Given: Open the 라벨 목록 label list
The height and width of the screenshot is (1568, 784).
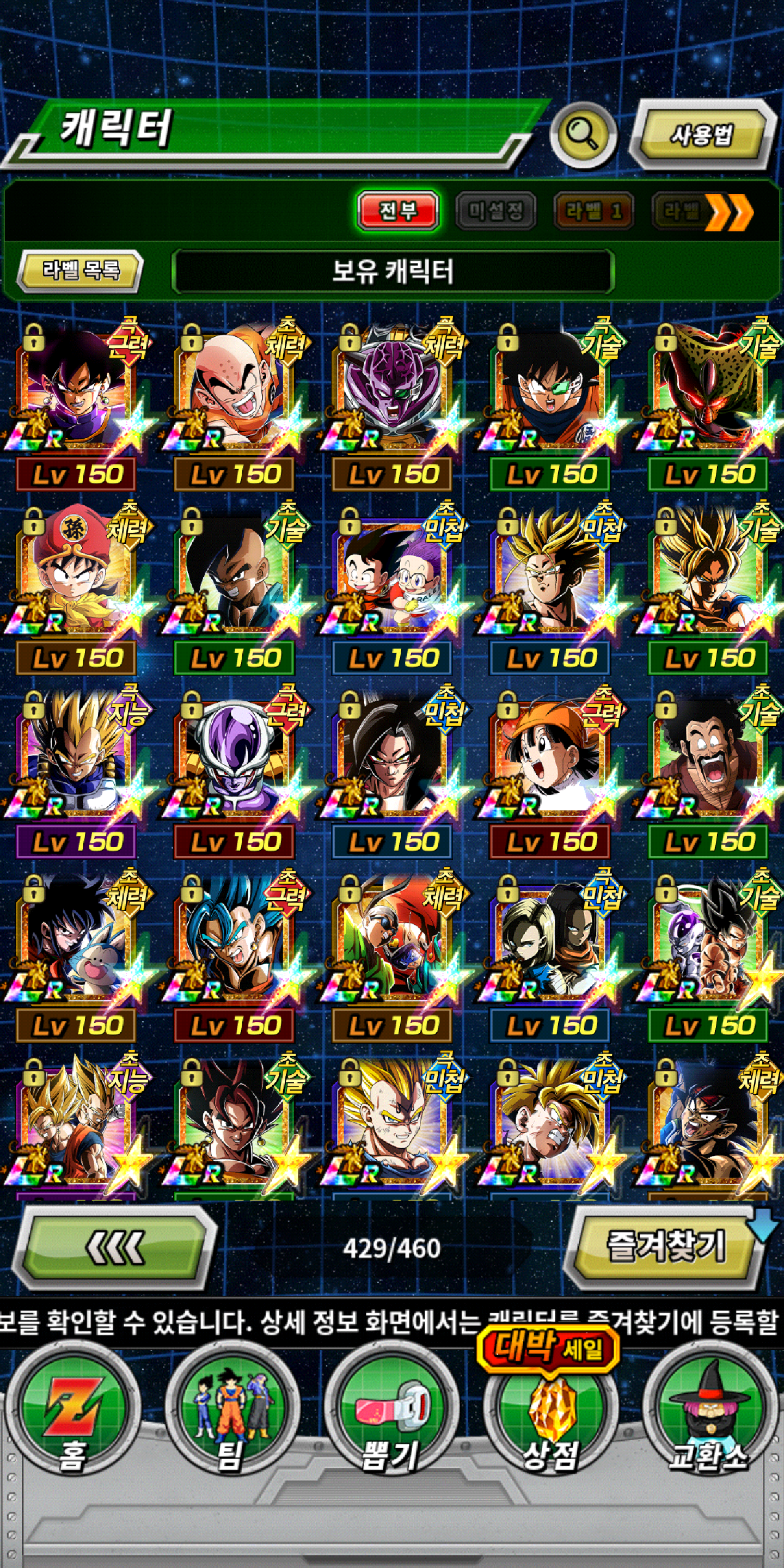Looking at the screenshot, I should click(x=81, y=269).
